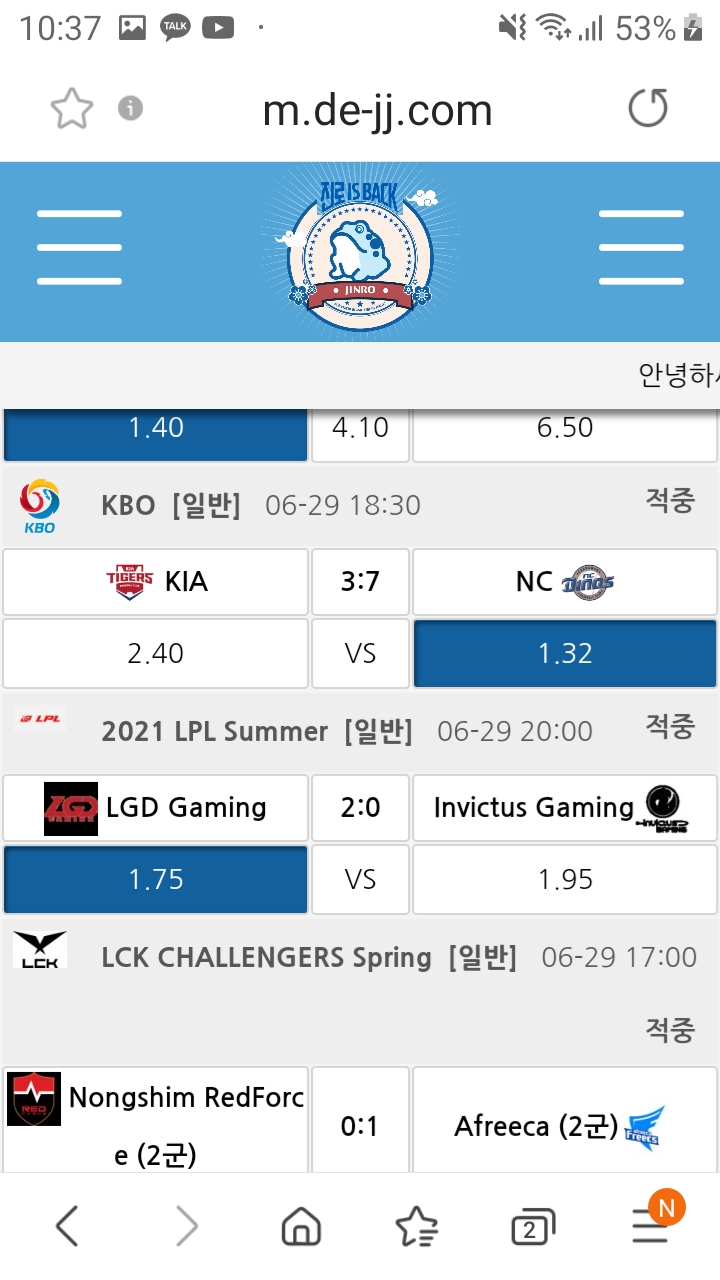The image size is (720, 1280).
Task: Tap the m.de-jj.com address bar
Action: pos(377,110)
